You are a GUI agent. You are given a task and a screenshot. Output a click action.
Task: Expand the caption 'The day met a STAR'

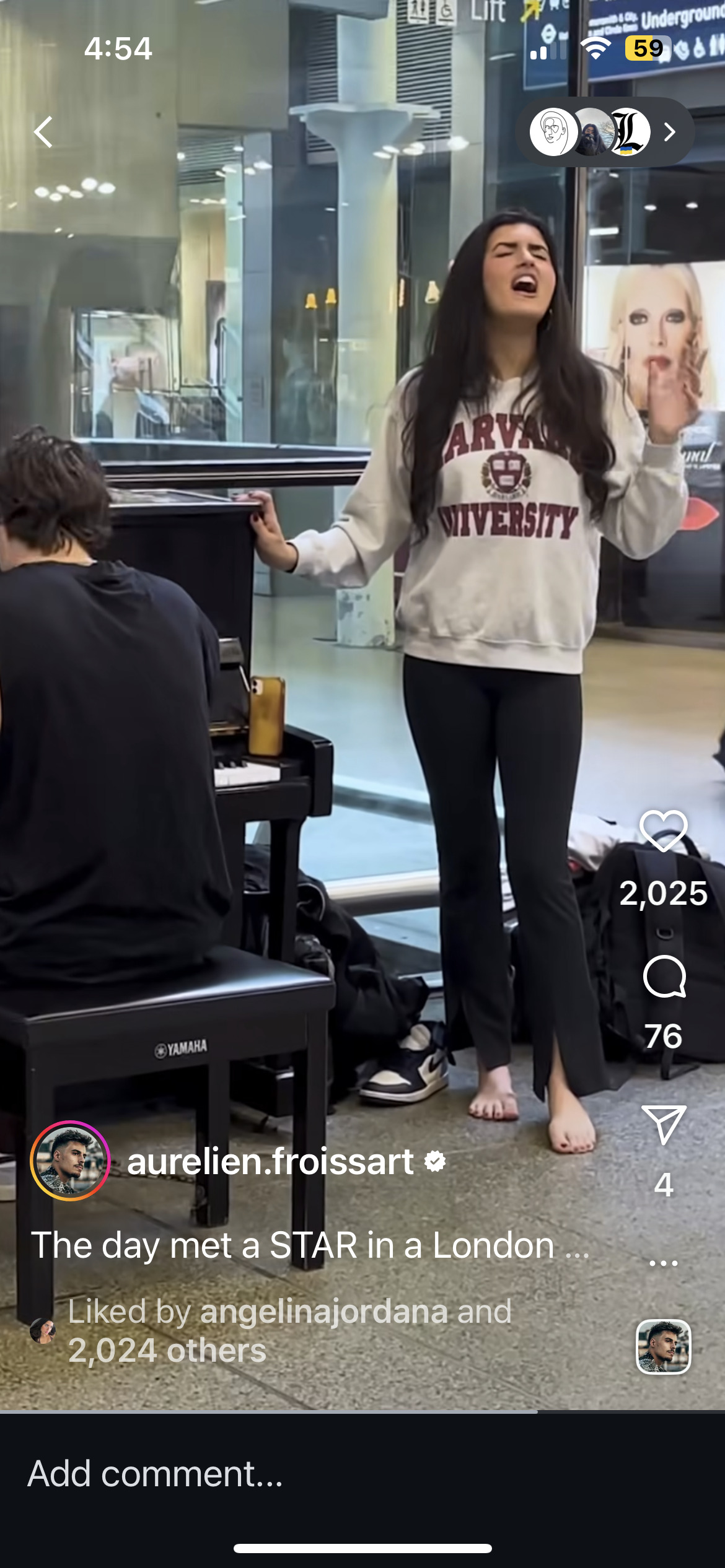[x=310, y=1245]
